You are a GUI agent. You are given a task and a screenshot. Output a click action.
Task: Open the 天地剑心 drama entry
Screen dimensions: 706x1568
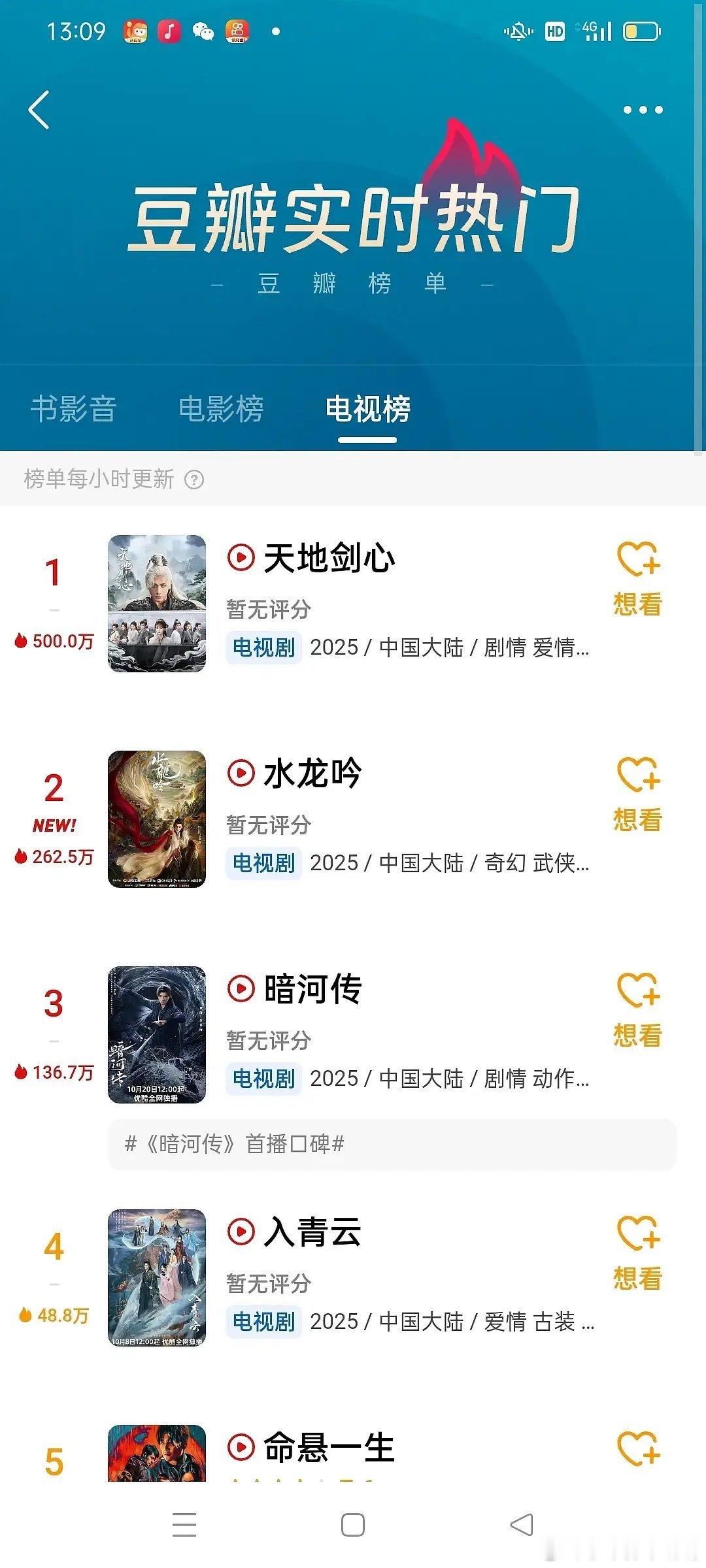(329, 559)
